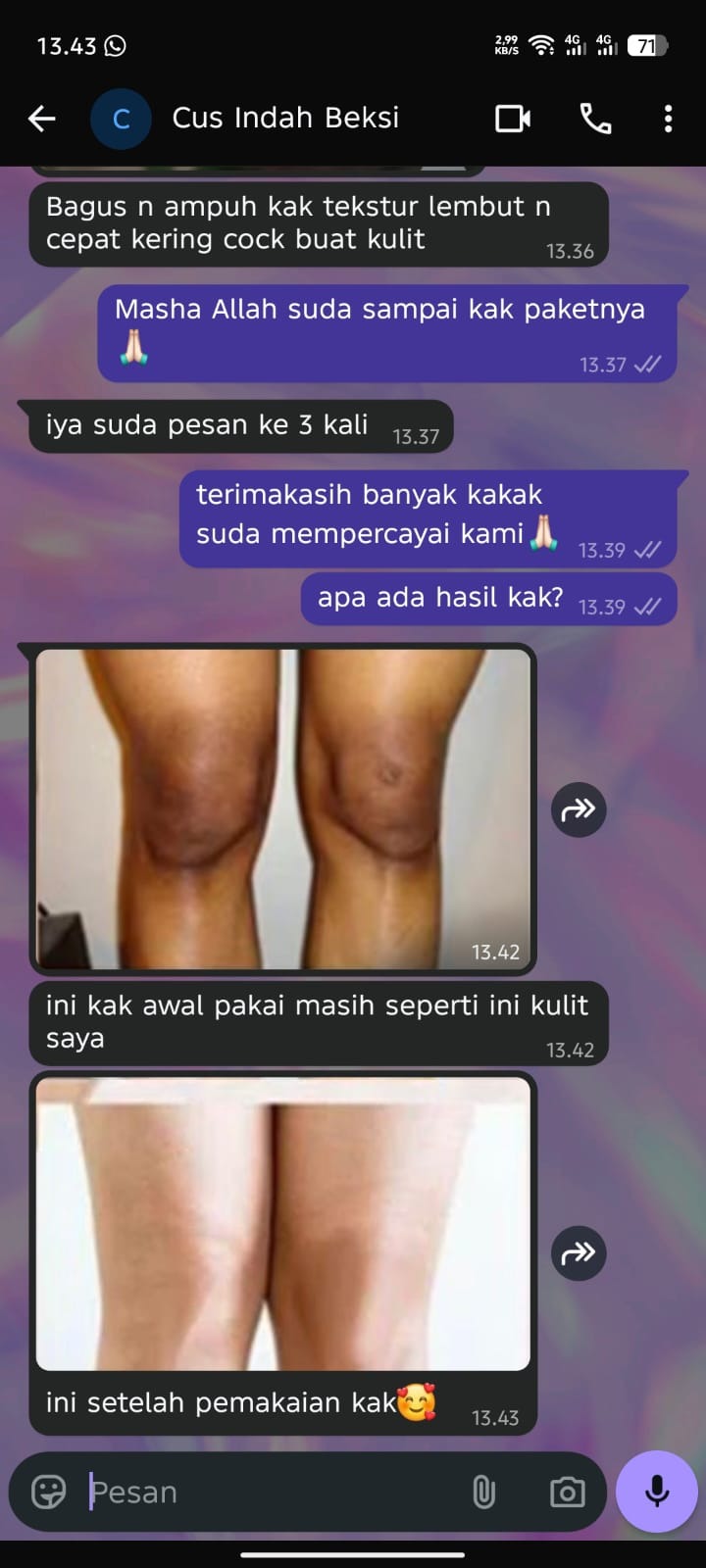Forward the photo sent at 13.42

579,809
